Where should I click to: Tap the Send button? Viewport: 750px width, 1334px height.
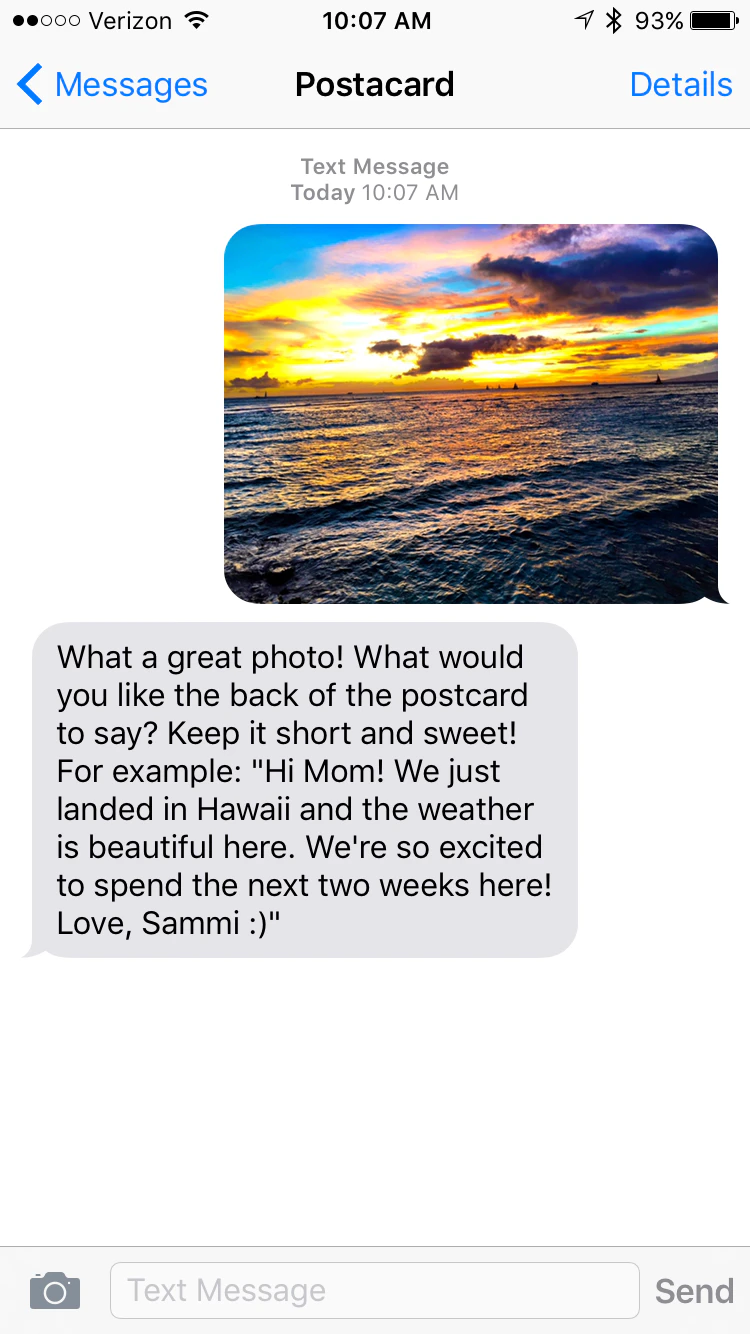(694, 1291)
